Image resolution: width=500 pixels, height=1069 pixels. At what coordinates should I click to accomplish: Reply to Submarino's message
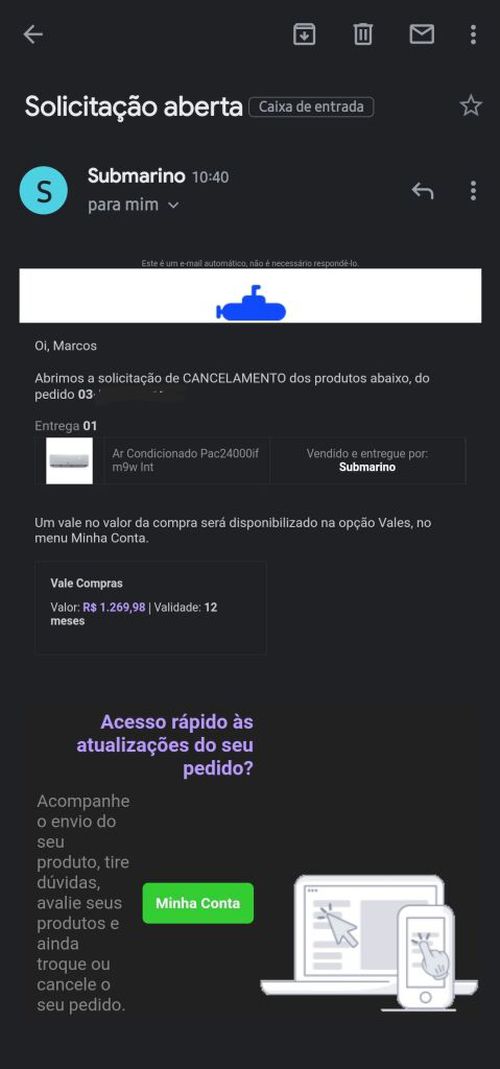pyautogui.click(x=422, y=191)
